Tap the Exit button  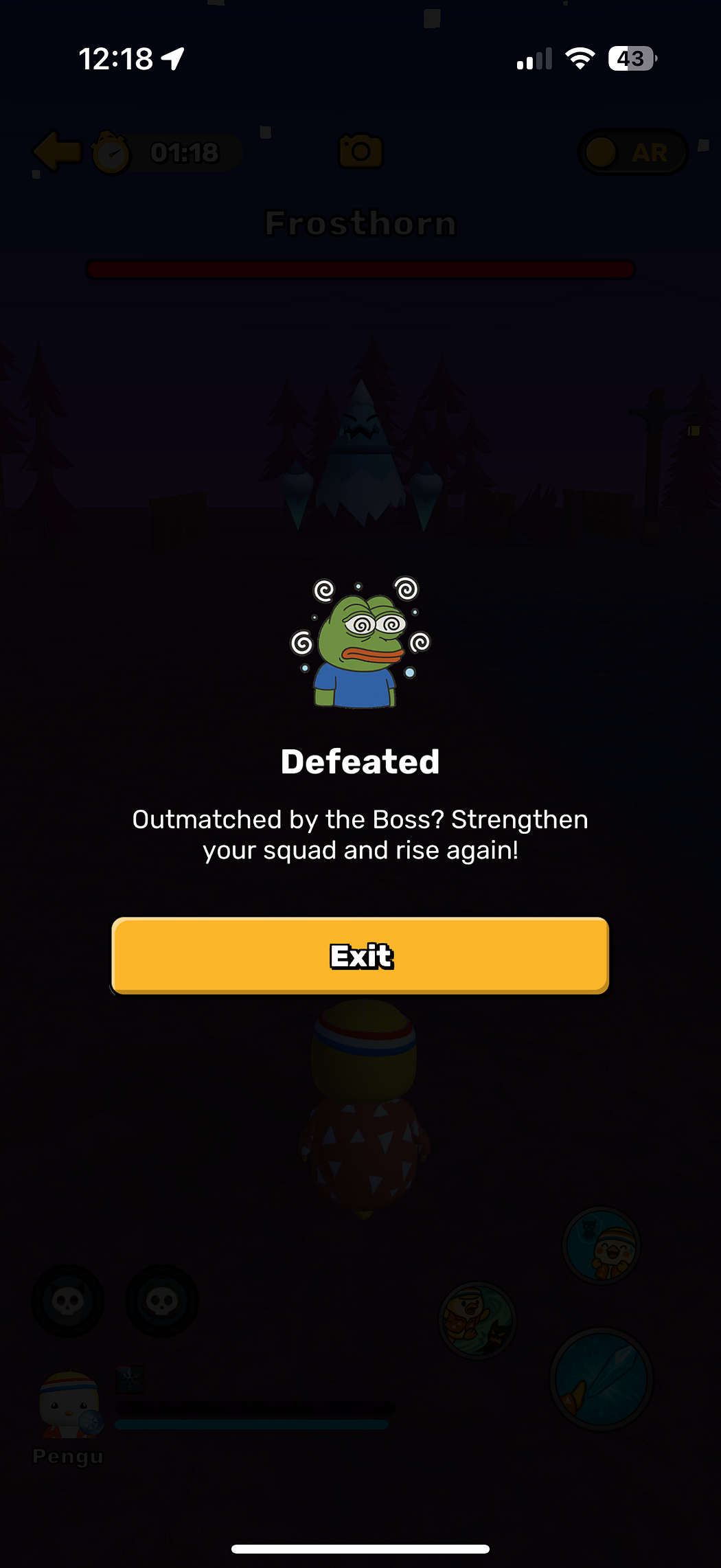coord(360,955)
